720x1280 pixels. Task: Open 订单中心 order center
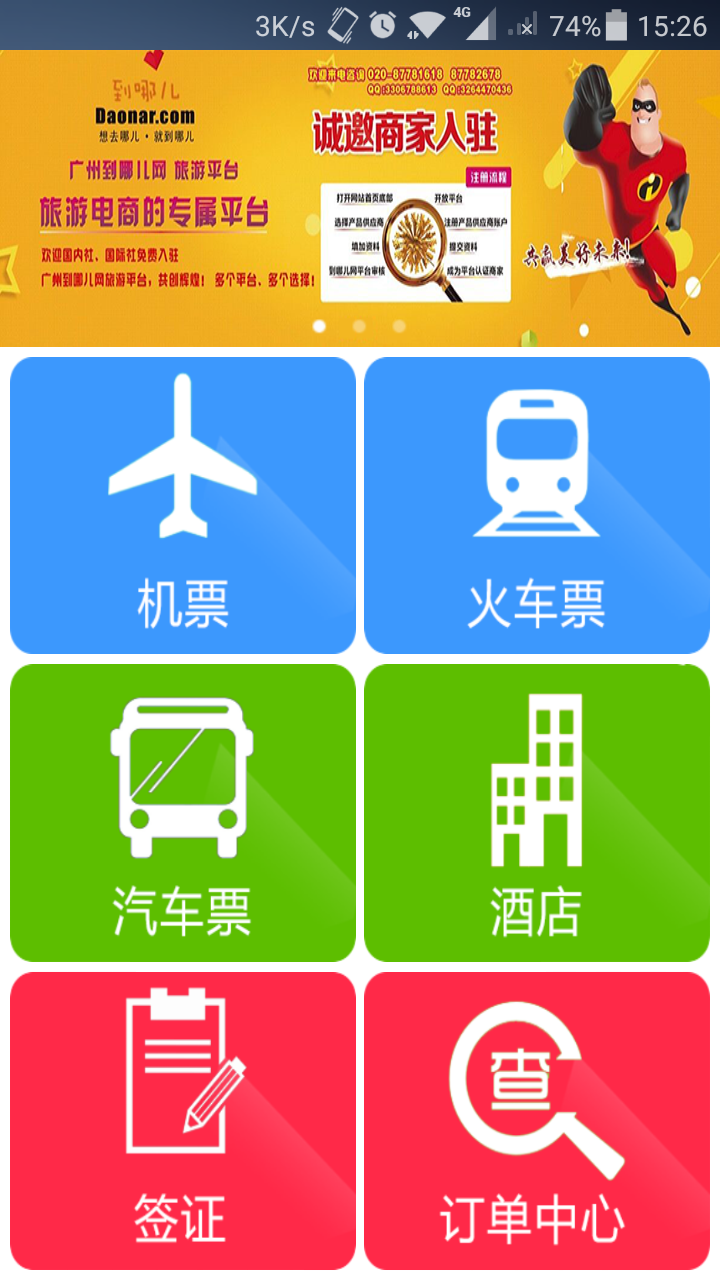[537, 1120]
